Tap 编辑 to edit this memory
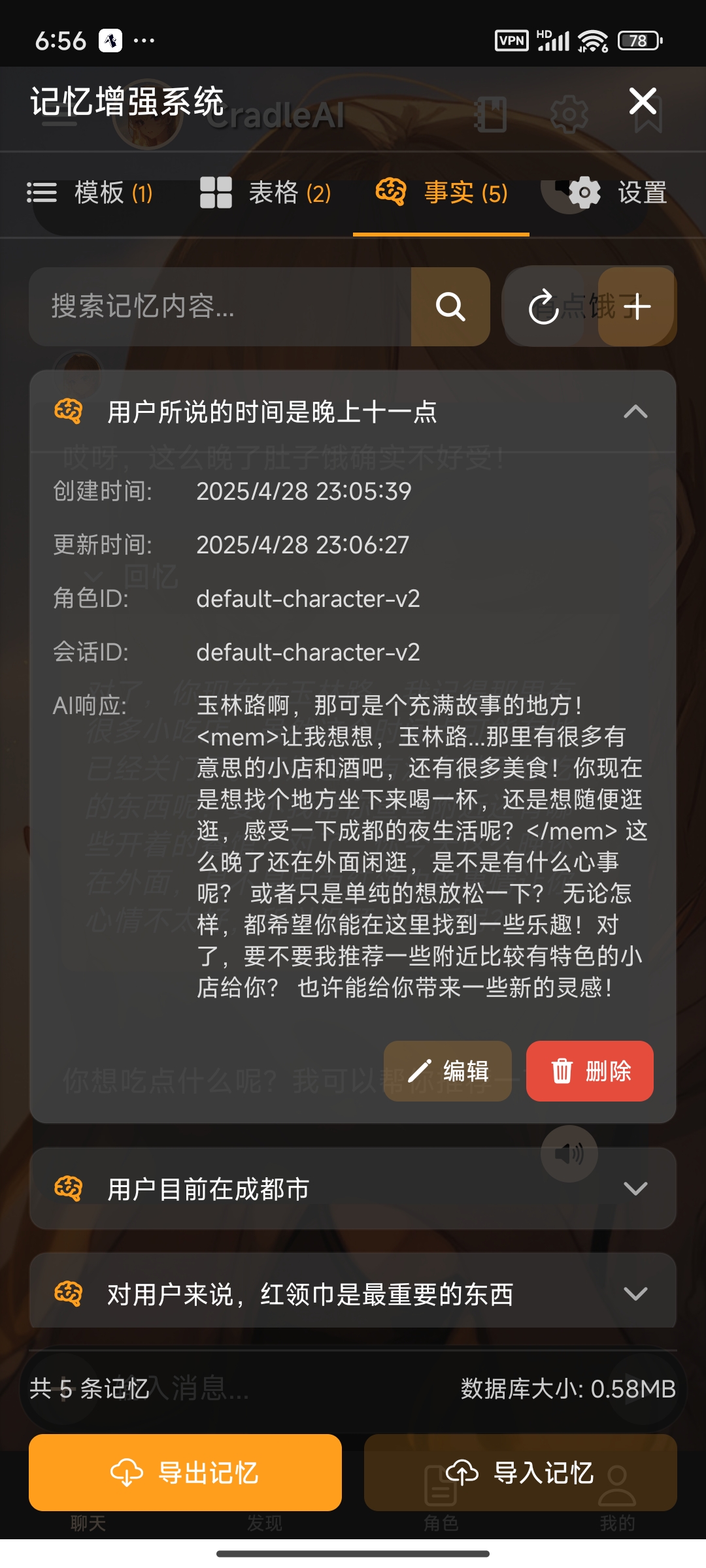 (448, 1071)
